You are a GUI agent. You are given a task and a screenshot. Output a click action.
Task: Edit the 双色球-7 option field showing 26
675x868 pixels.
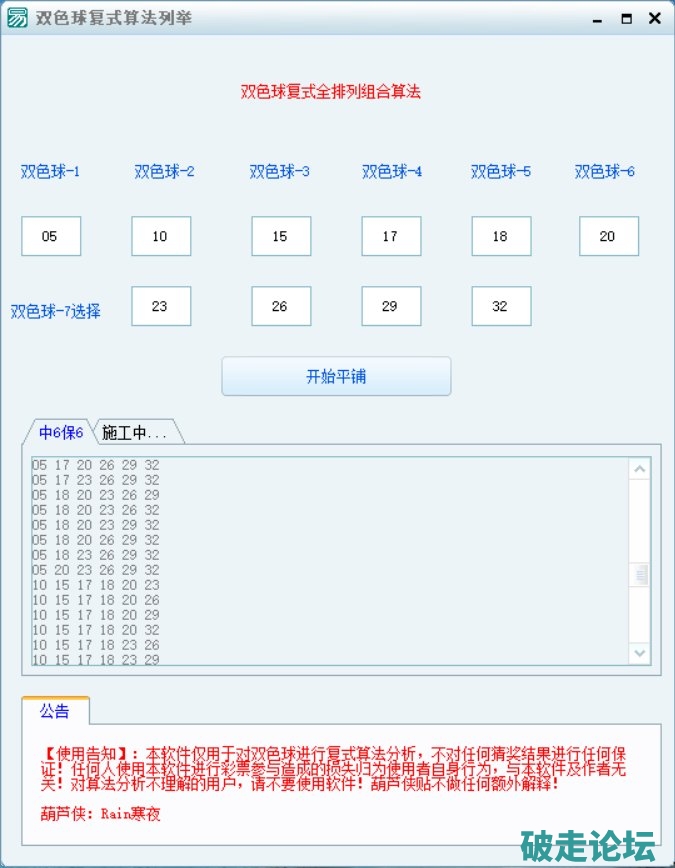[x=281, y=306]
